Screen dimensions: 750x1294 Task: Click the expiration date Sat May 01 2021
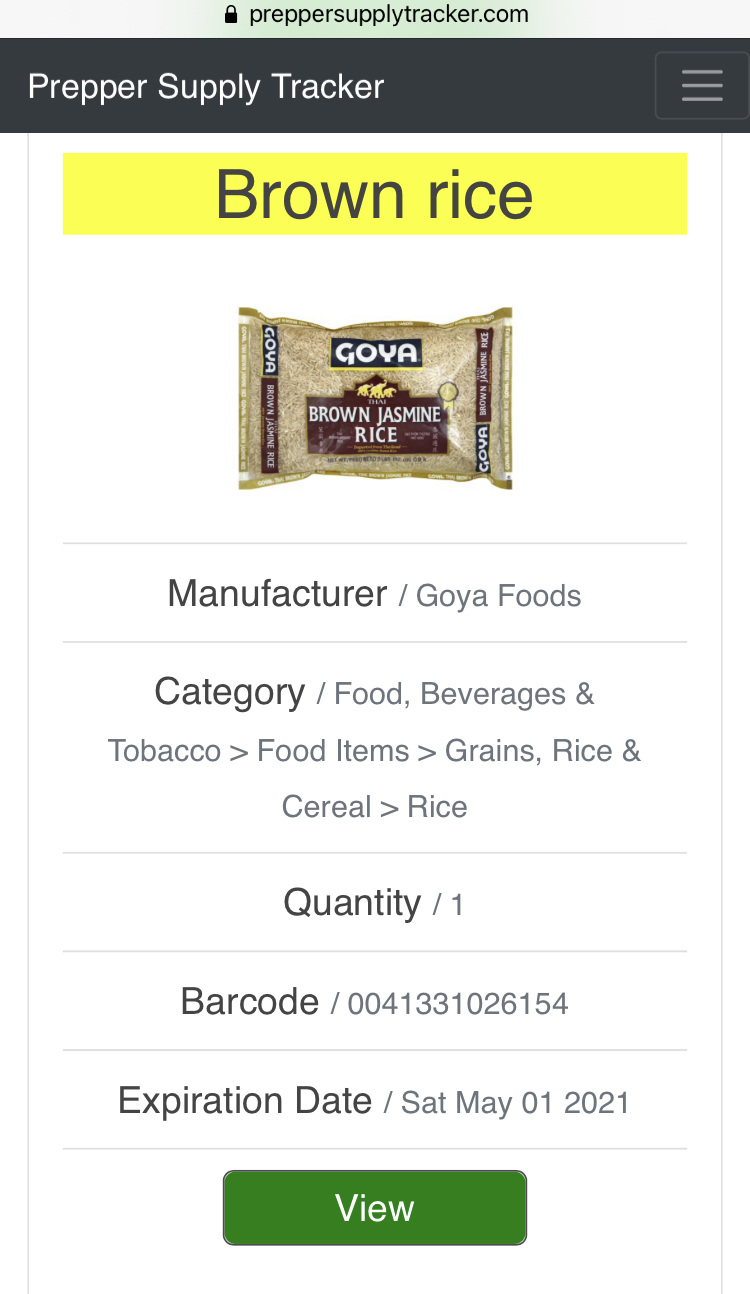[x=515, y=1102]
